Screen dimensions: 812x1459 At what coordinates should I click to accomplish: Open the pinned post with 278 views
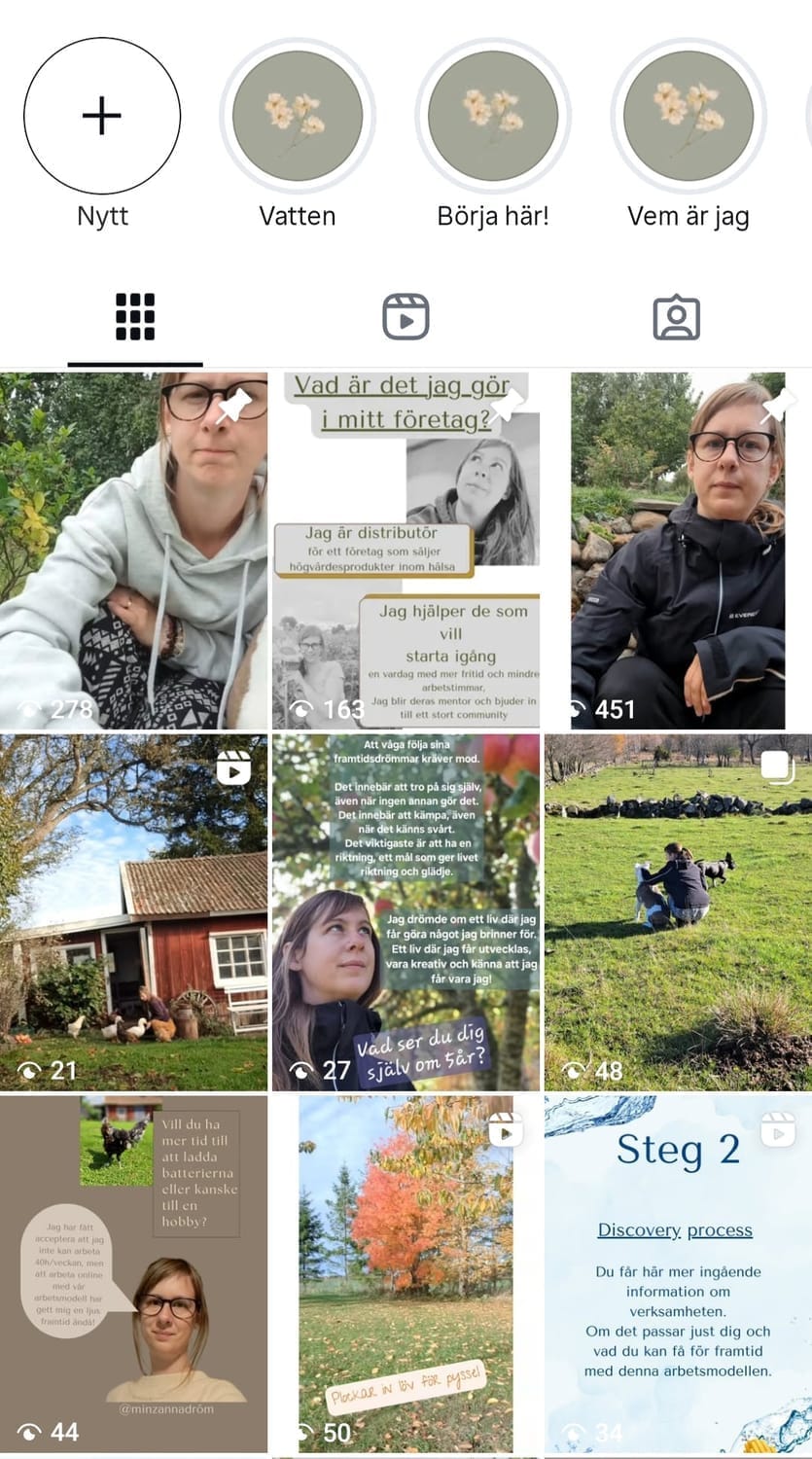click(x=134, y=551)
